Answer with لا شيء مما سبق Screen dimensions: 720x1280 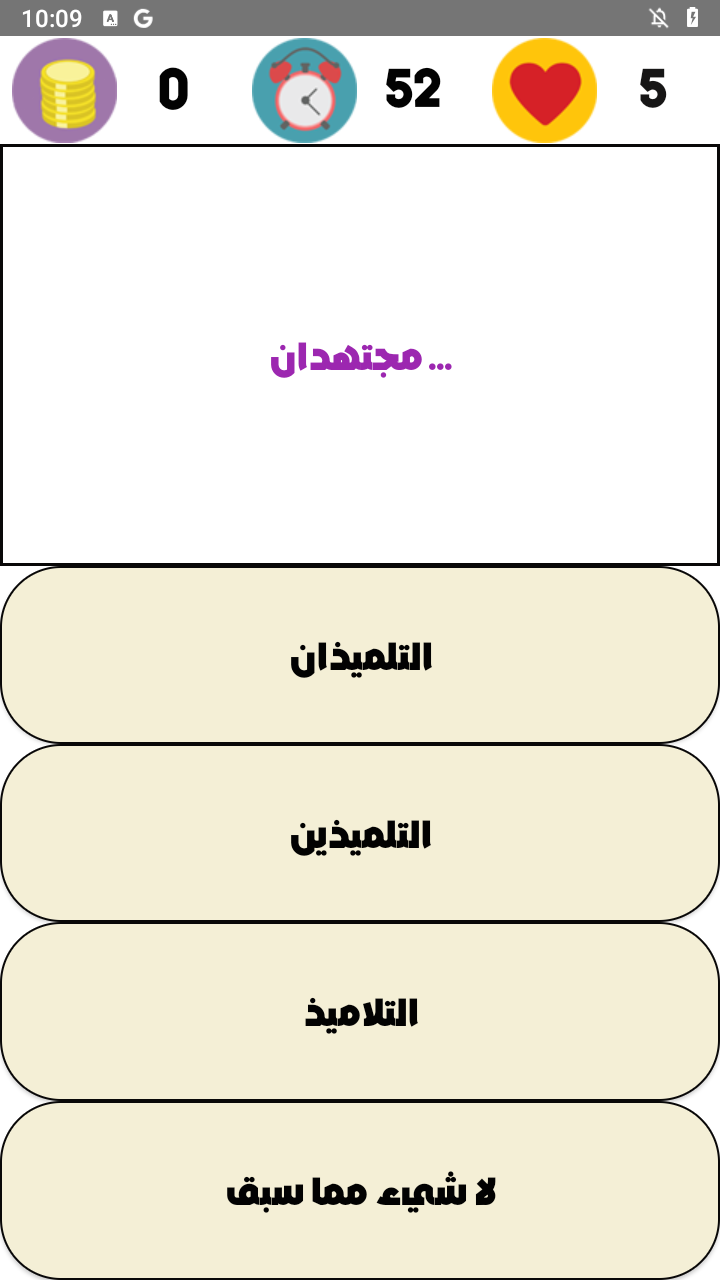pyautogui.click(x=360, y=1190)
